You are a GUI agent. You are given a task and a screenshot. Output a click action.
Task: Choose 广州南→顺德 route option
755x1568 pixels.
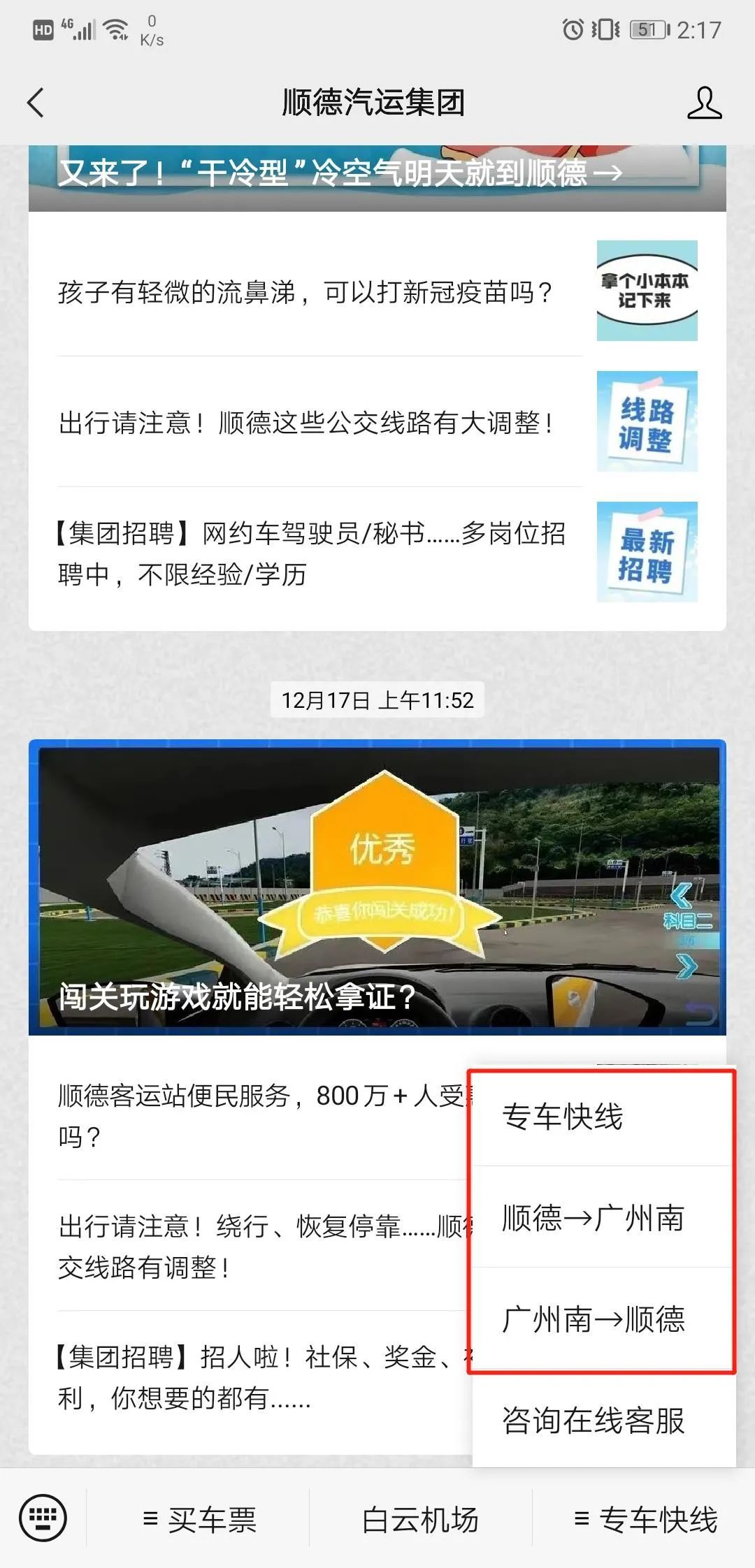(603, 1319)
